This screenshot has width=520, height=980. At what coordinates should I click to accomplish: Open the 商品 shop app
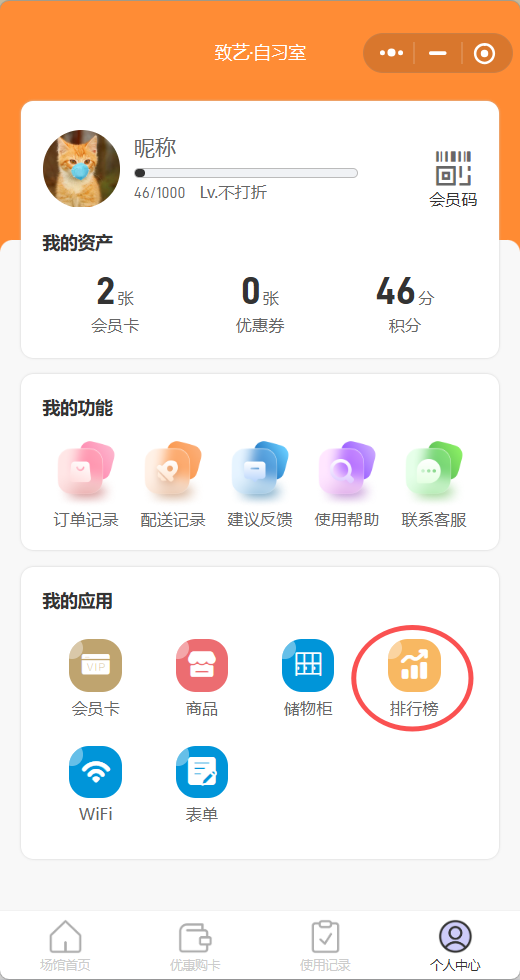pyautogui.click(x=202, y=678)
